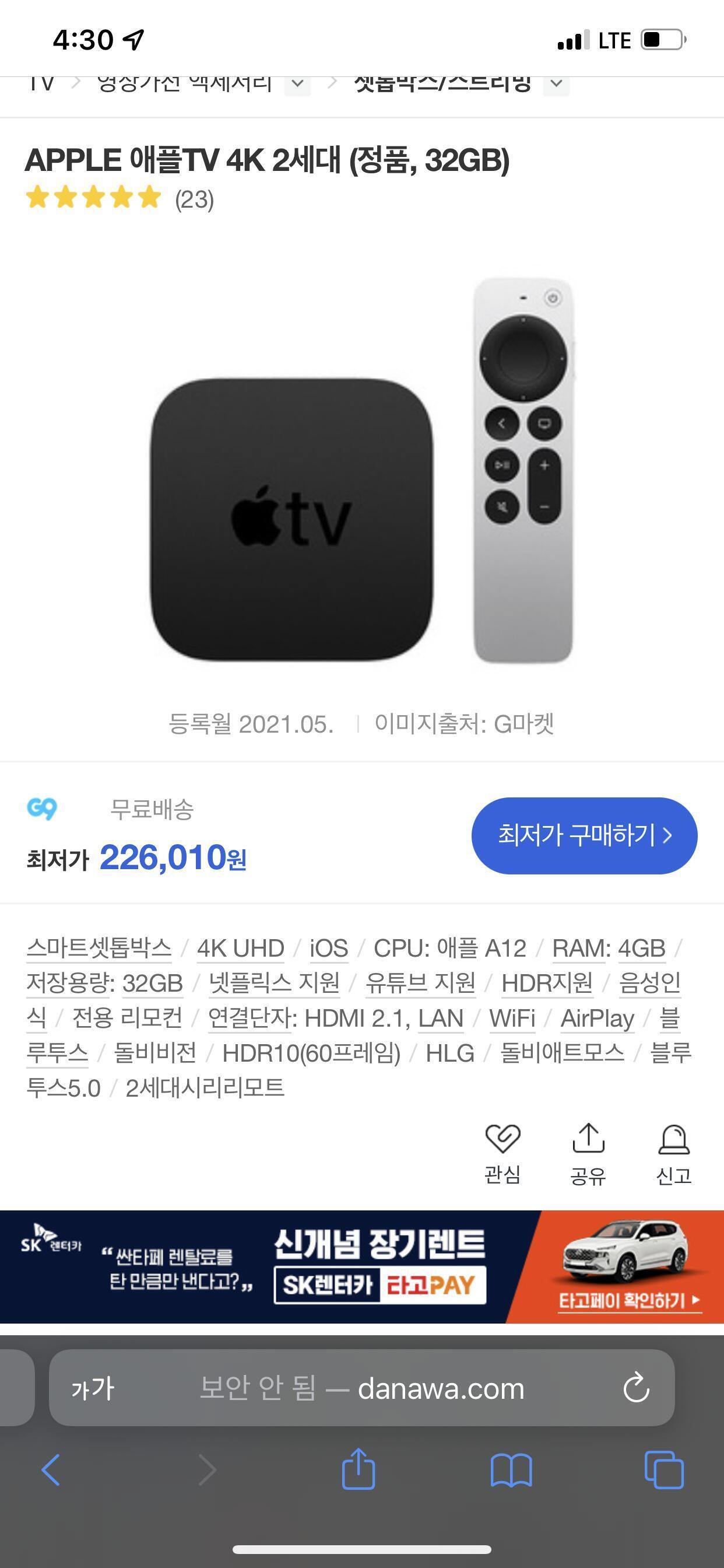Open the 넷플릭스 지원 link
This screenshot has width=724, height=1568.
(274, 983)
